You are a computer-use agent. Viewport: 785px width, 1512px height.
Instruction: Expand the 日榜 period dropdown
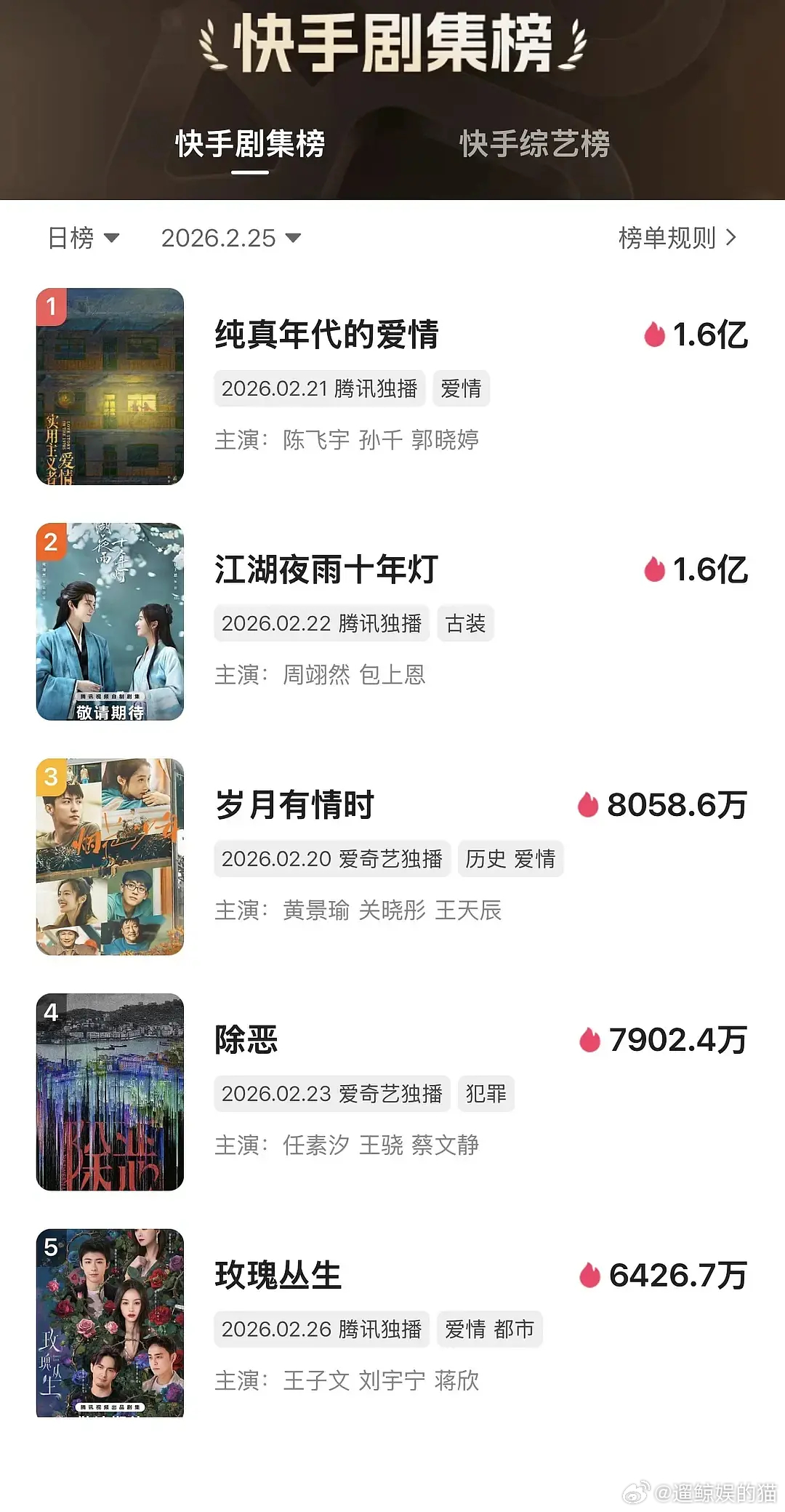83,238
